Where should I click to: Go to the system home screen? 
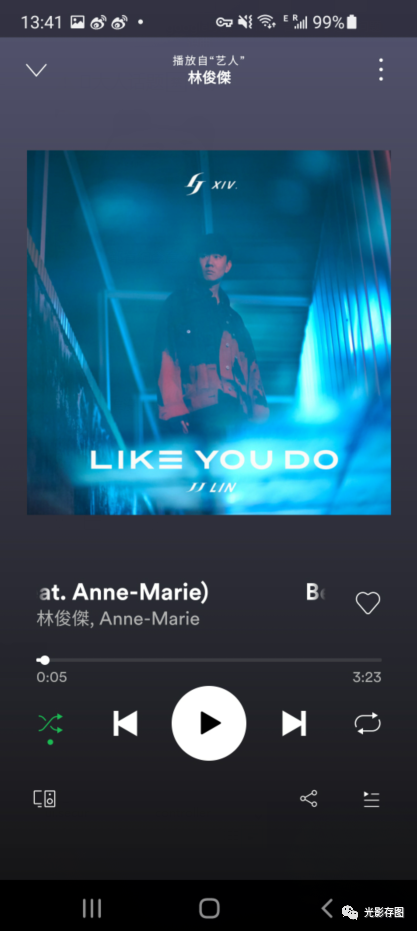[x=209, y=908]
